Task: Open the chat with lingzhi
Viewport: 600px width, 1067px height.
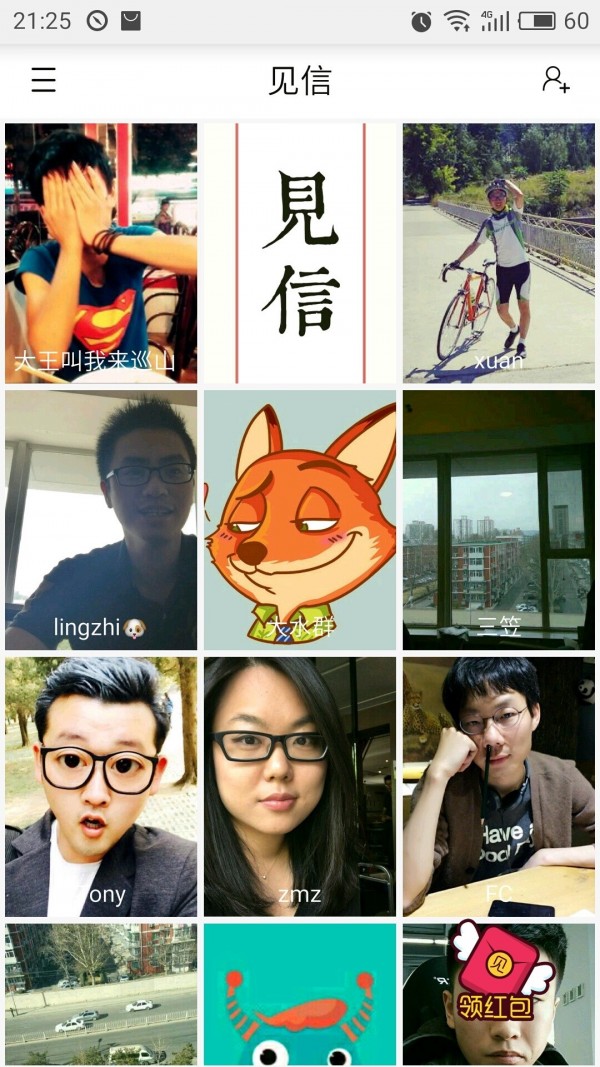Action: tap(101, 520)
